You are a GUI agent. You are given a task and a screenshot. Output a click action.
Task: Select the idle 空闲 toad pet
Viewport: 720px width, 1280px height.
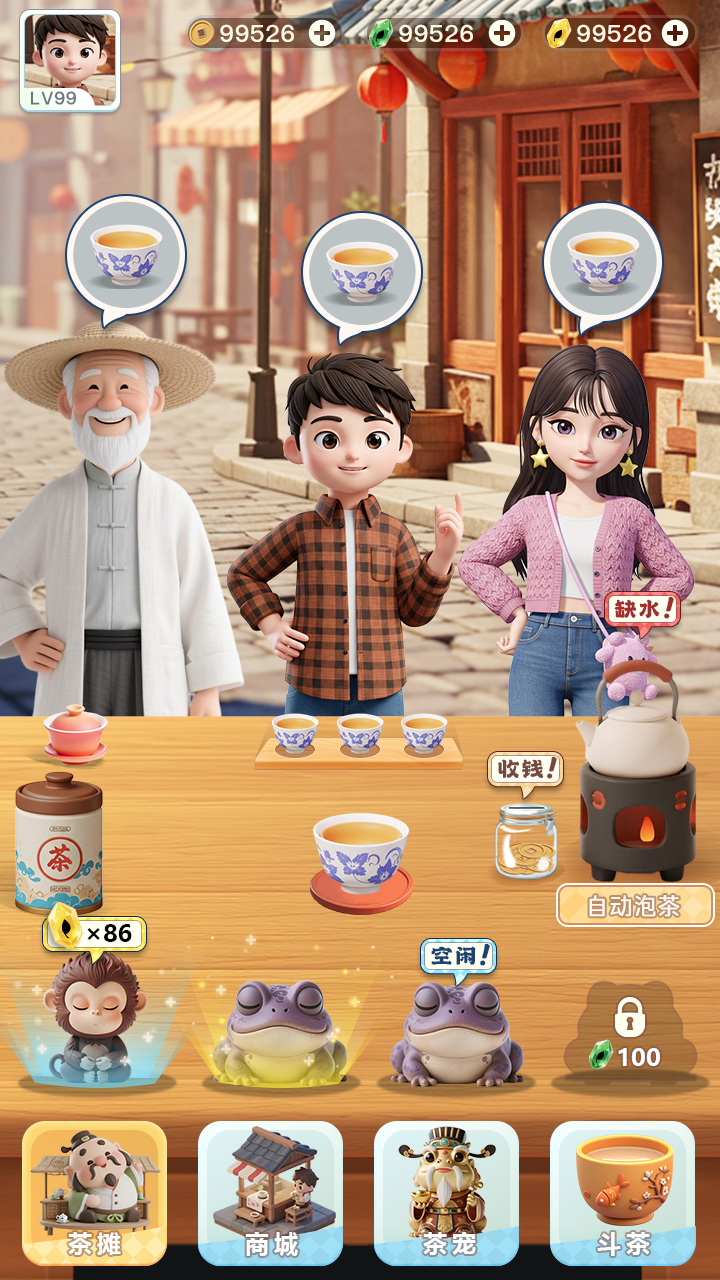tap(456, 1030)
